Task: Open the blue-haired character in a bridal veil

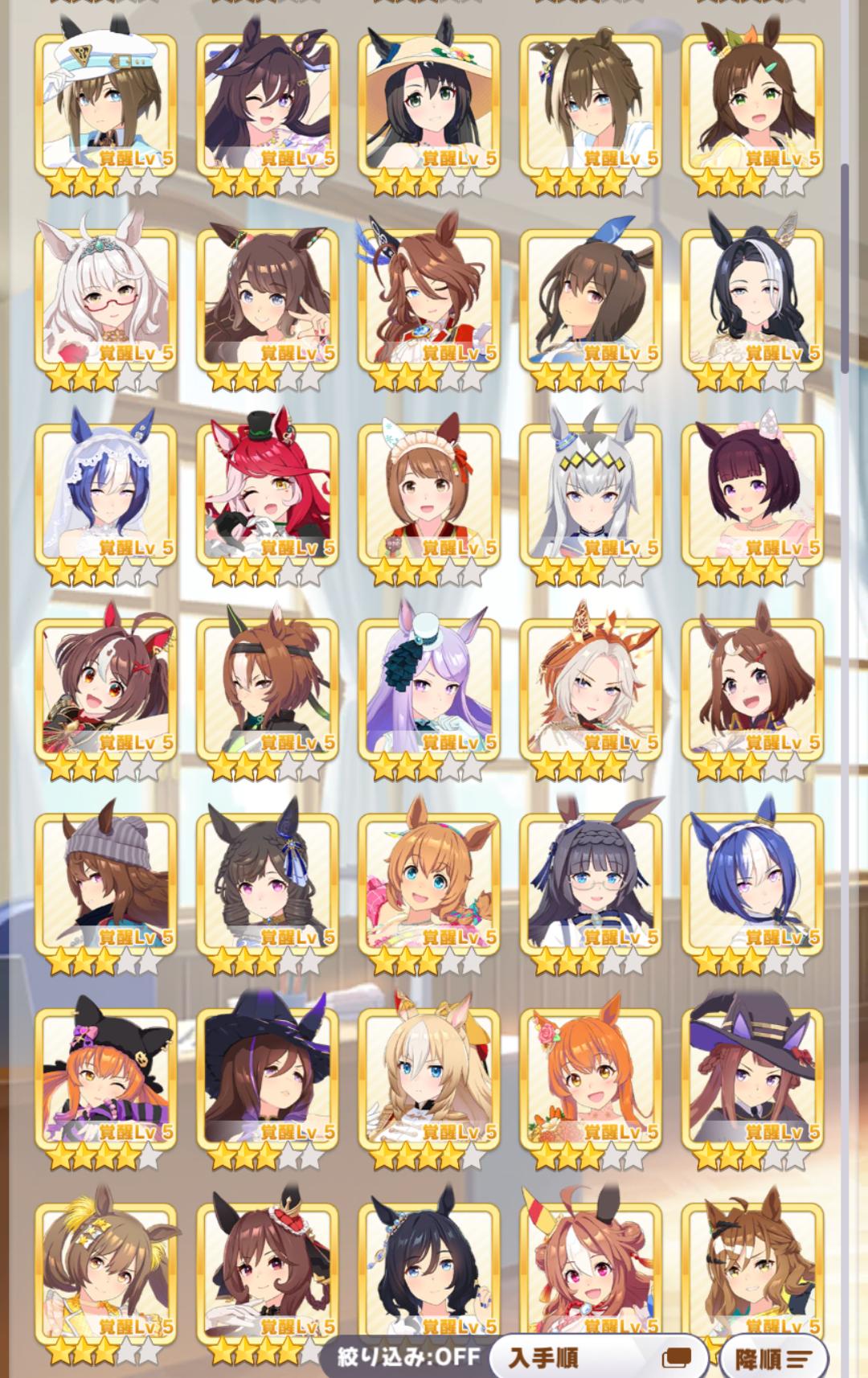Action: point(105,494)
